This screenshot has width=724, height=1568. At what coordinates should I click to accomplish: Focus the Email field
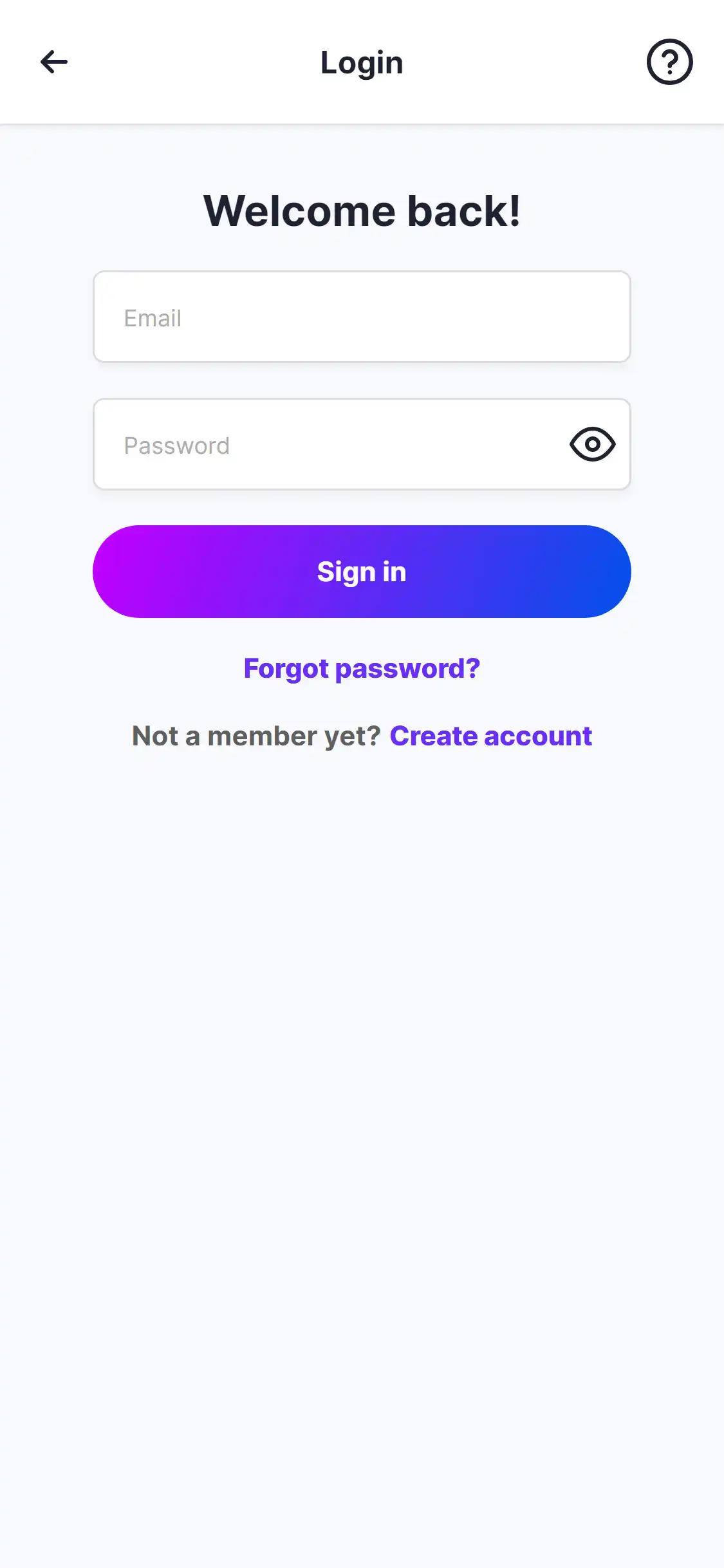pos(361,317)
